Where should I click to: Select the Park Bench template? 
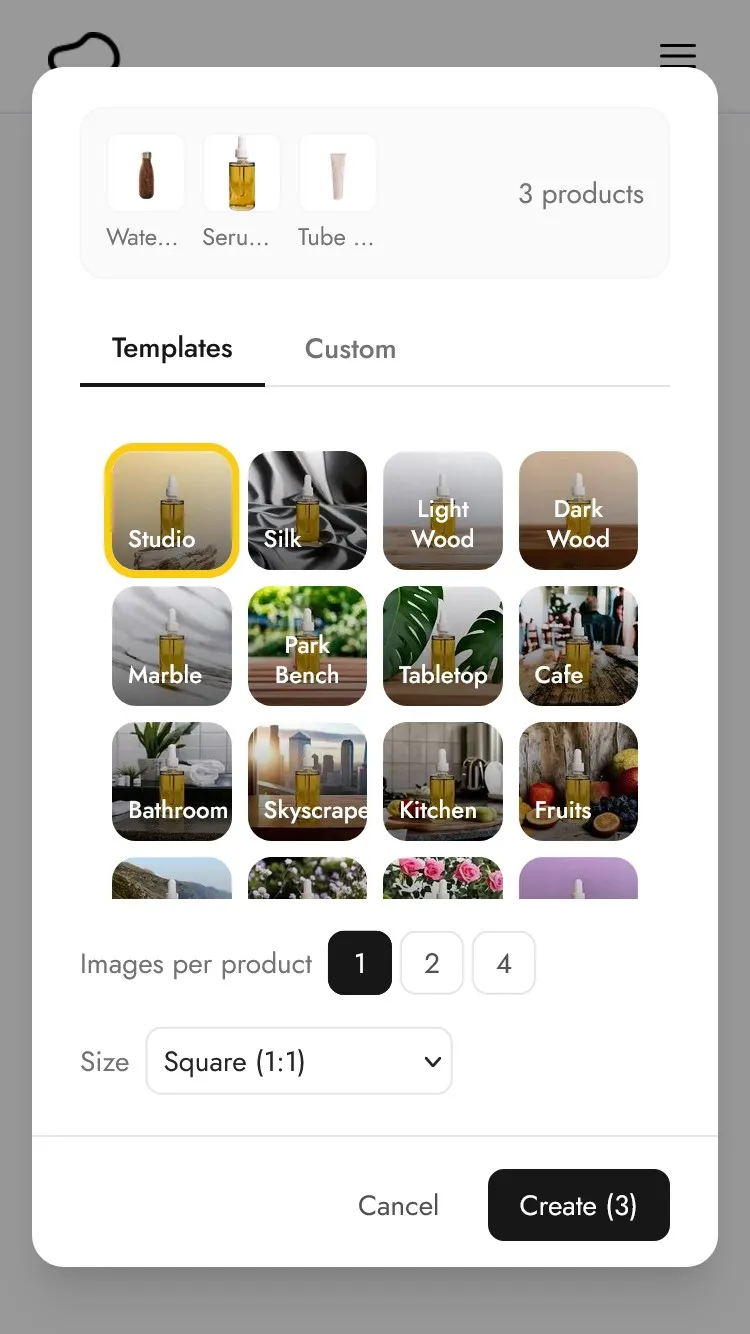pos(307,646)
